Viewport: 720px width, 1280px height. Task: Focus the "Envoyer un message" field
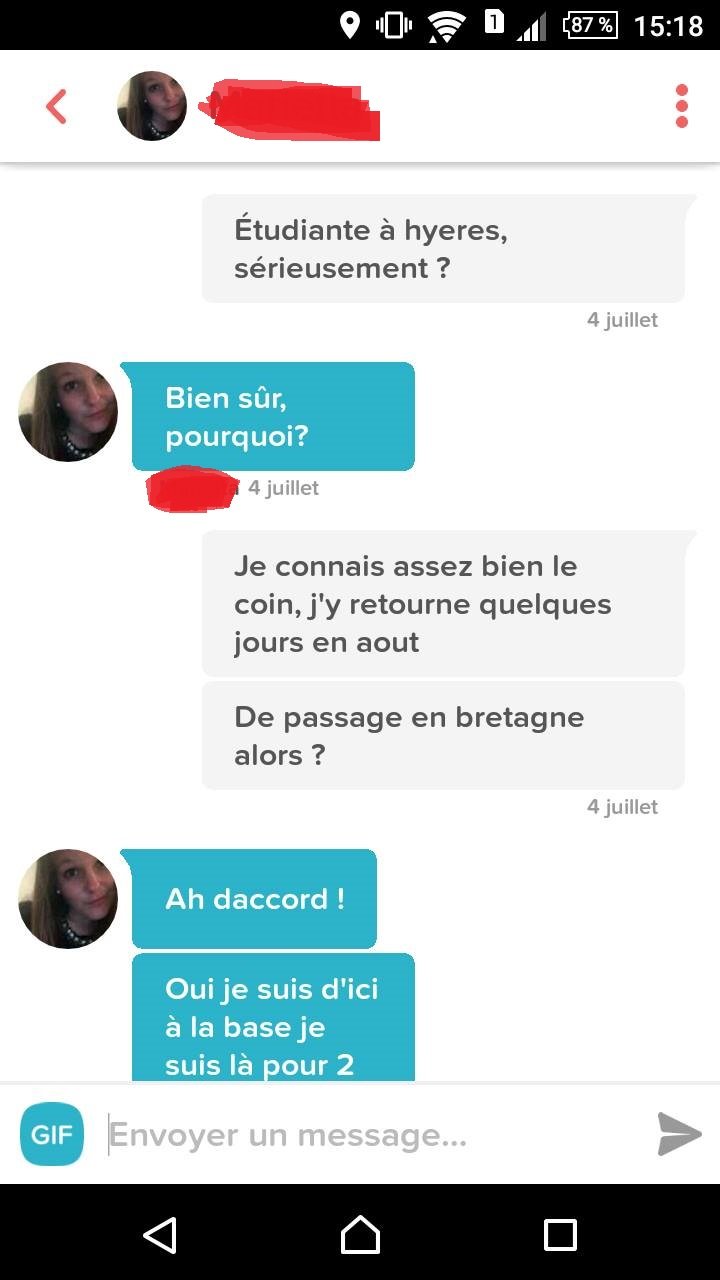375,1135
